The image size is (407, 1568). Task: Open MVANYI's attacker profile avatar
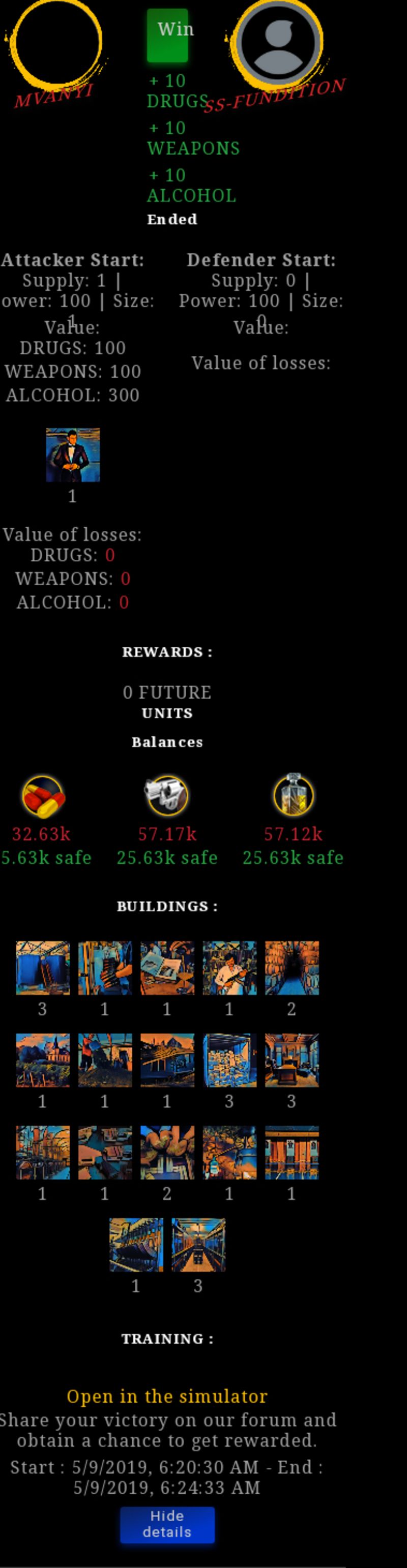tap(56, 41)
